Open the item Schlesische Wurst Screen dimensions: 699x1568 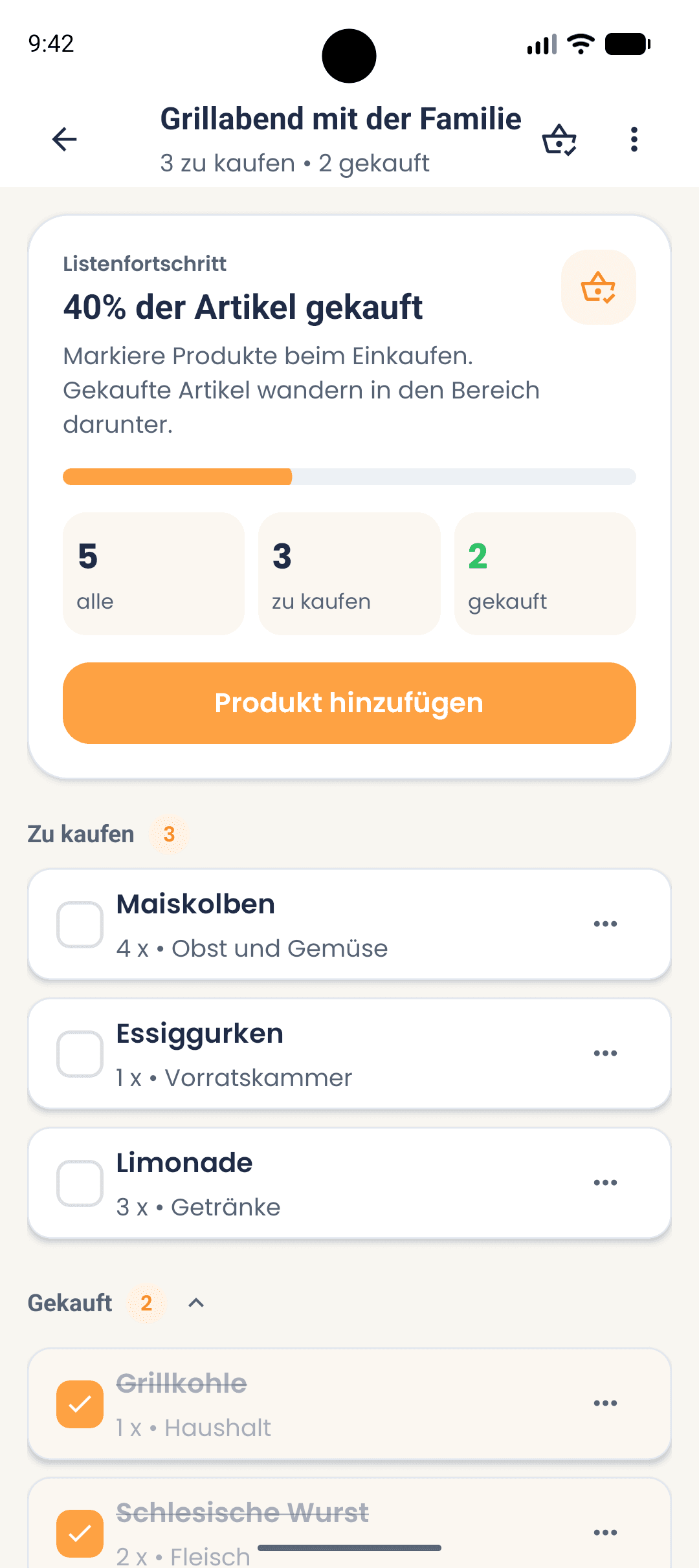click(241, 1512)
